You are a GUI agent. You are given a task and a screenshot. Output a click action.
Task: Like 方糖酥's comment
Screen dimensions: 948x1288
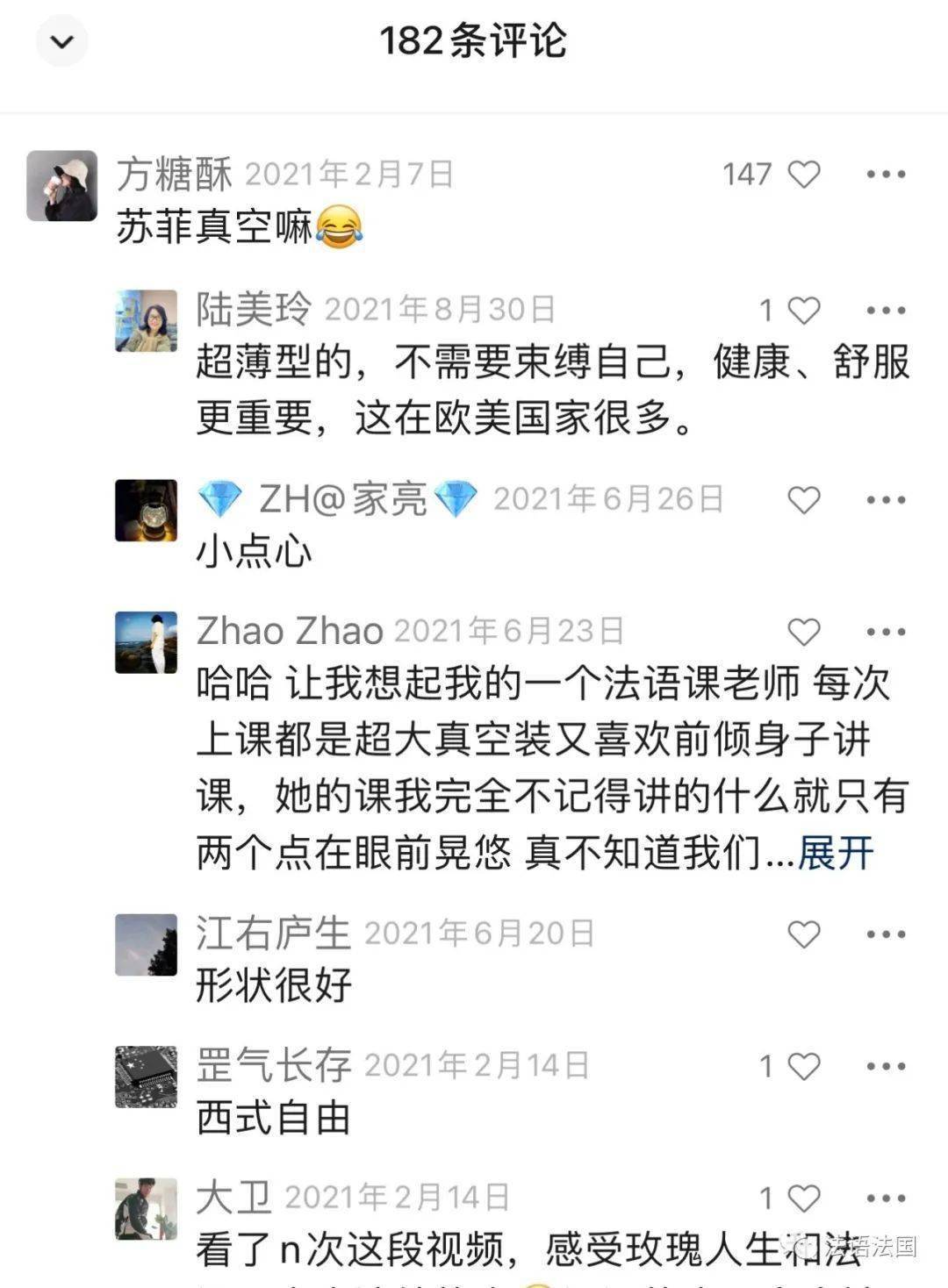tap(803, 174)
